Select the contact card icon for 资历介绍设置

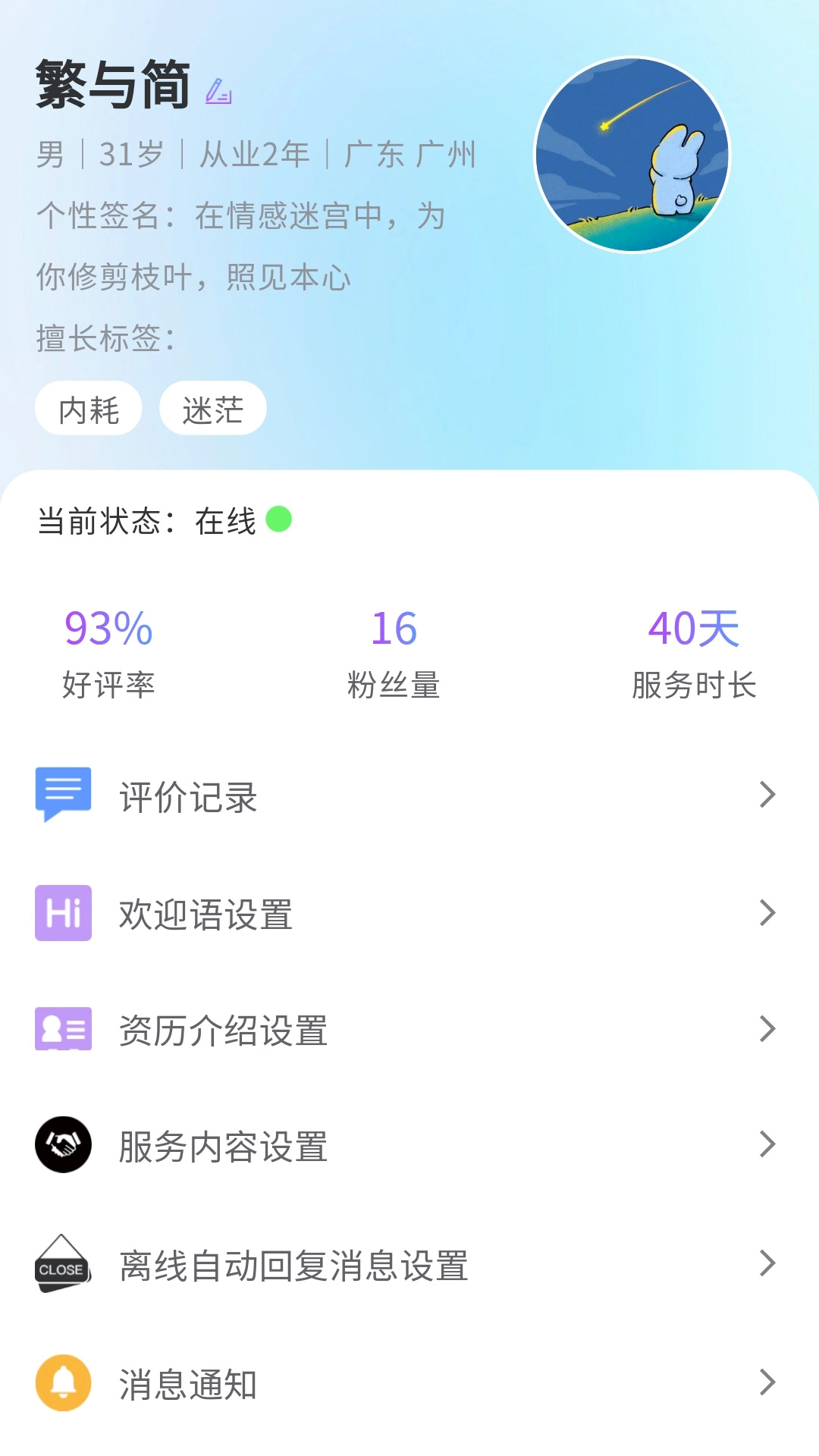pos(63,1030)
